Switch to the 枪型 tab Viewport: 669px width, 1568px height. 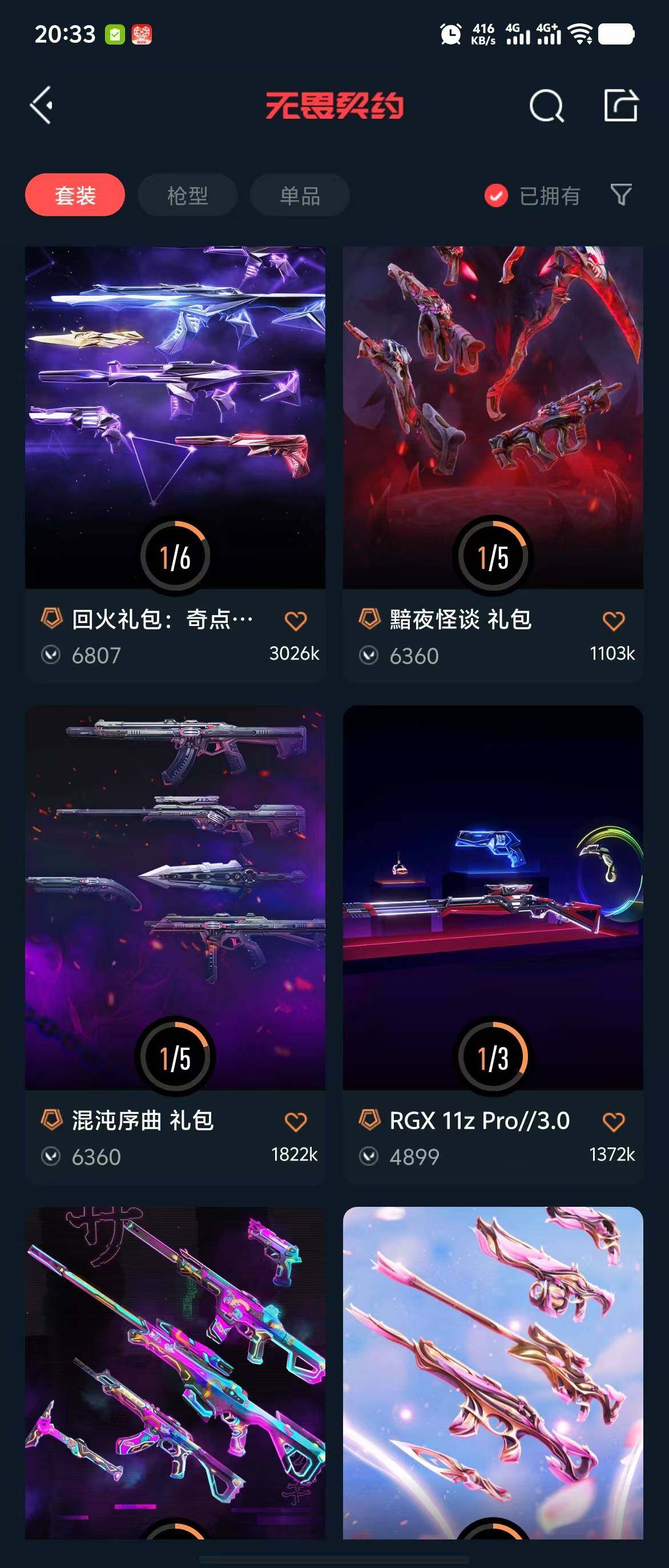click(x=187, y=195)
